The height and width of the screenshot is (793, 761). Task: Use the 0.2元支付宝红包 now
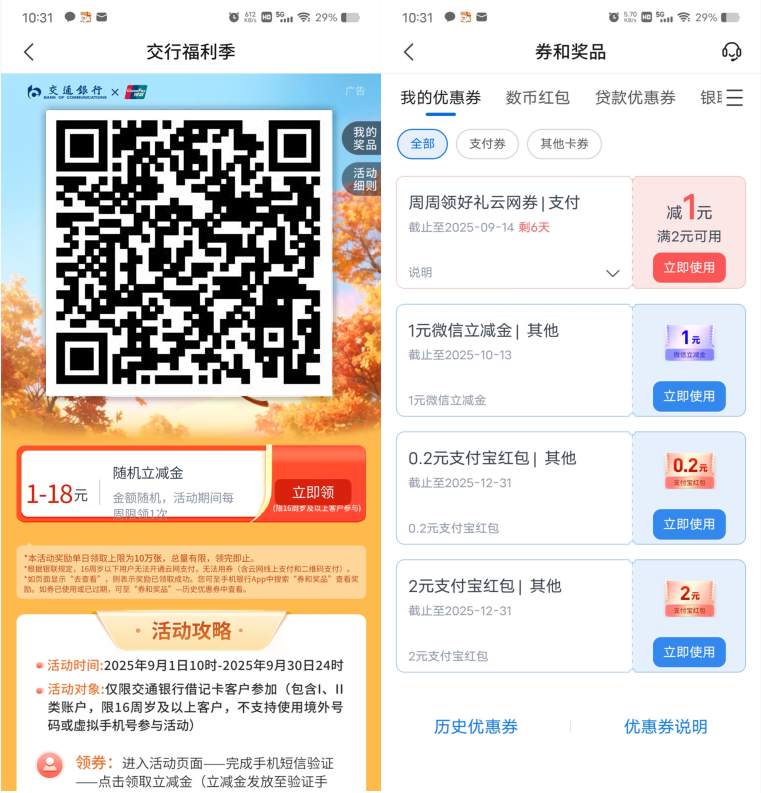[689, 524]
